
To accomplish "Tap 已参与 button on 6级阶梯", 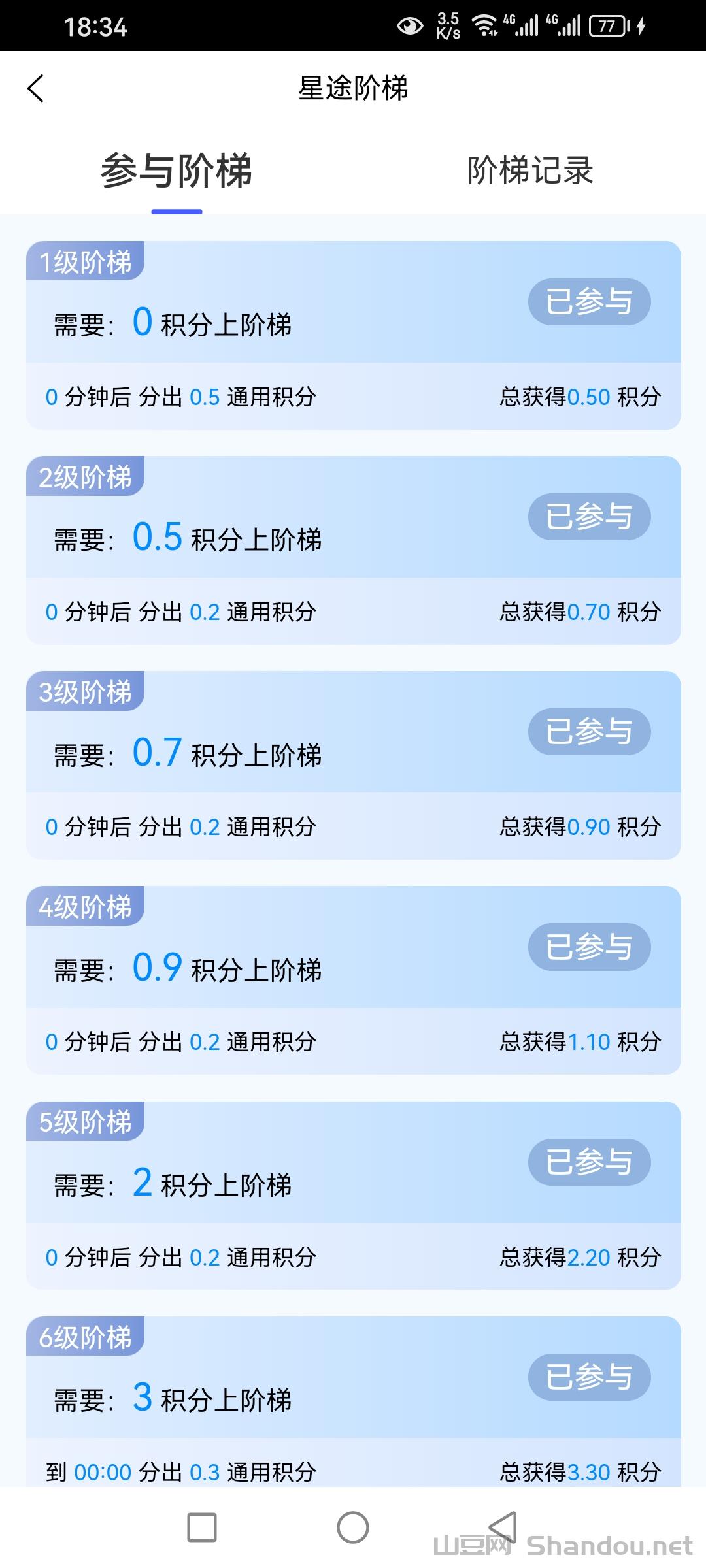I will coord(589,1377).
